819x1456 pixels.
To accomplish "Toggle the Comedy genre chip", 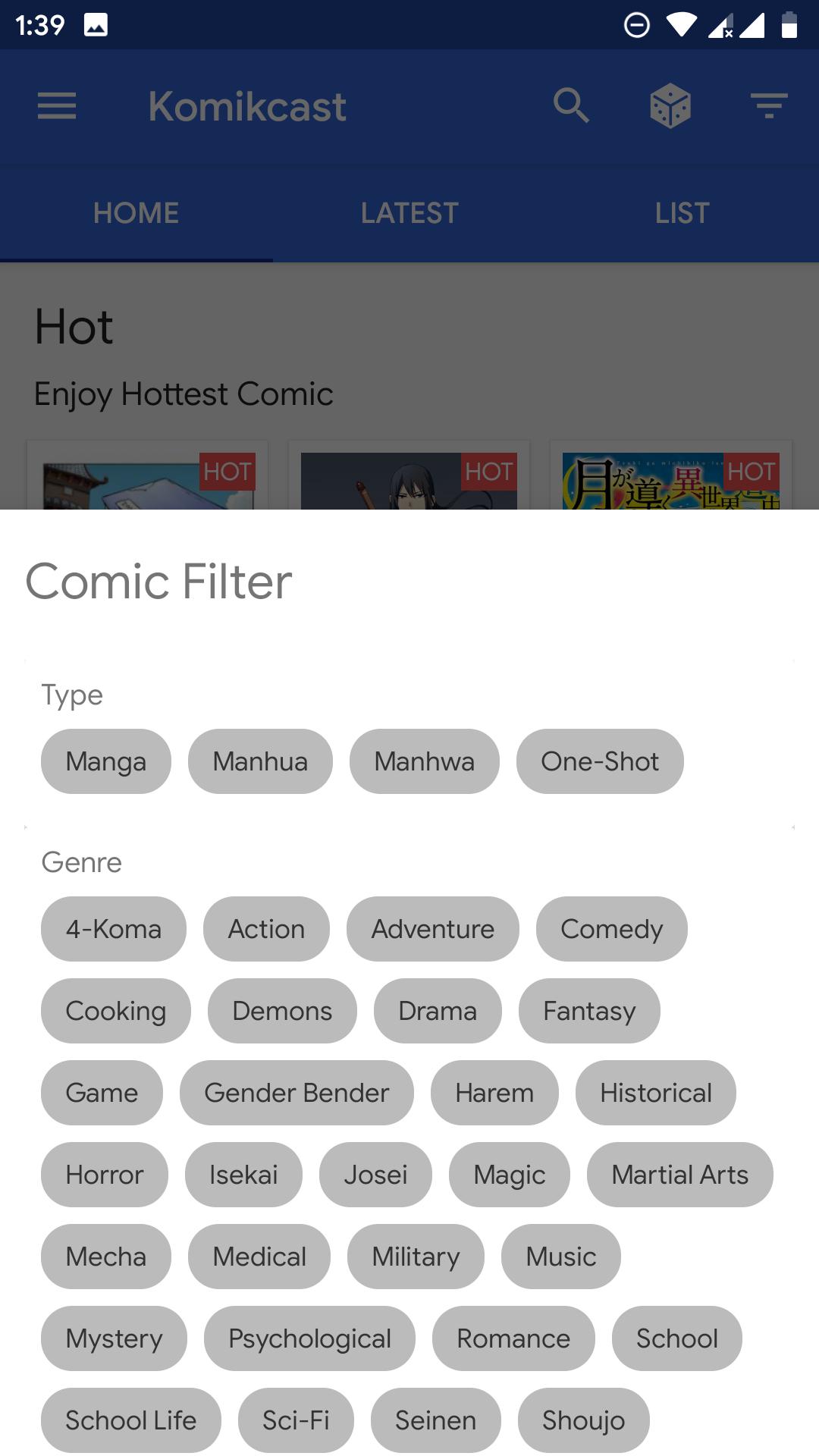I will [x=611, y=929].
